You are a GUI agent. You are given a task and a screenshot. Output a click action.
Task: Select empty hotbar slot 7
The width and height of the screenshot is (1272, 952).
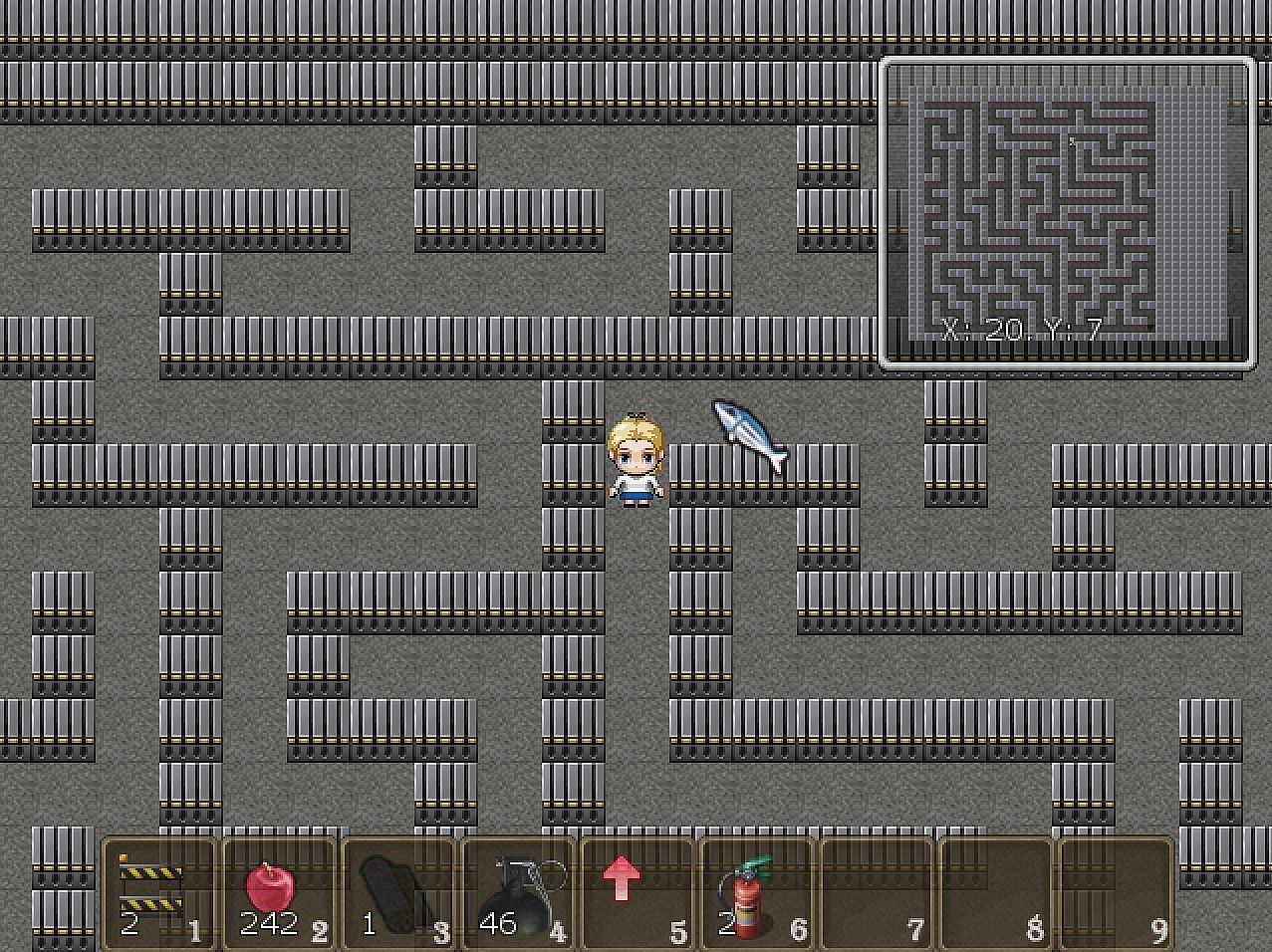(x=877, y=891)
